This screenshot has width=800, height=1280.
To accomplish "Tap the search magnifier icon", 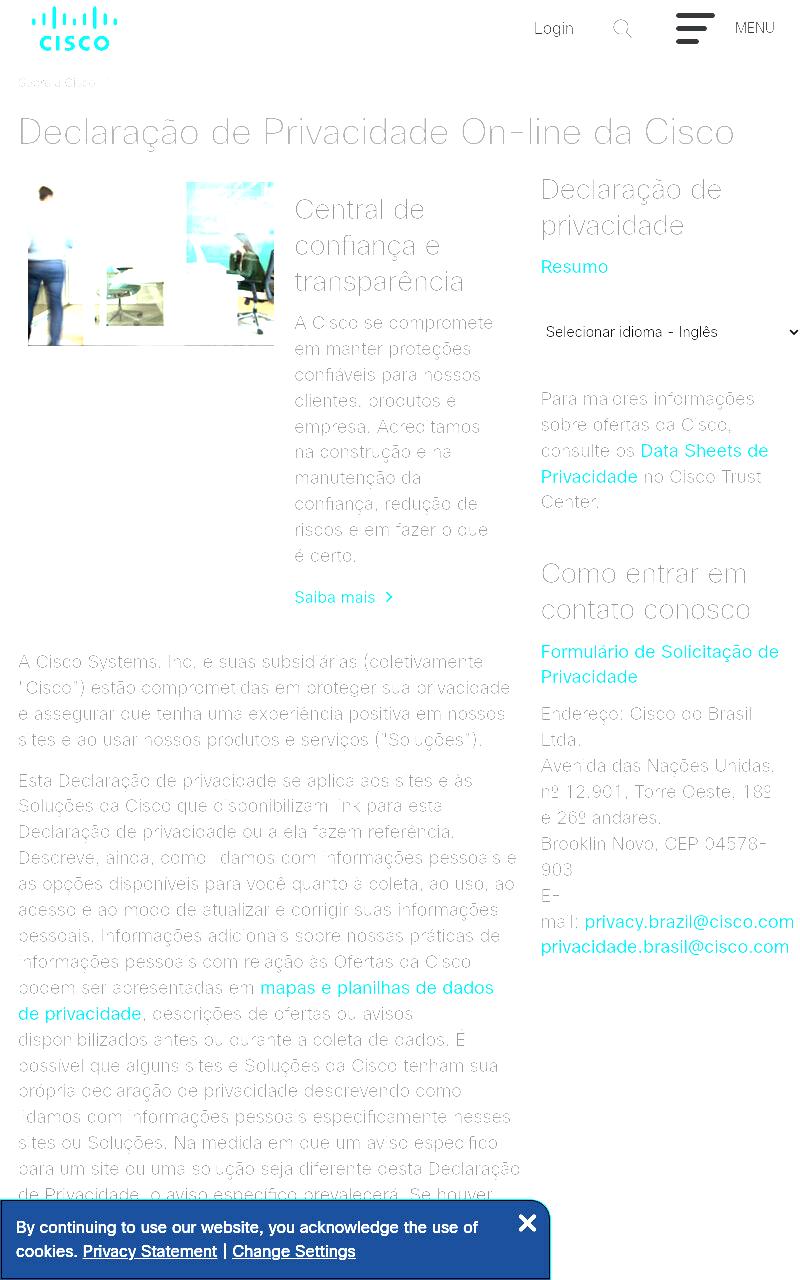I will (622, 28).
